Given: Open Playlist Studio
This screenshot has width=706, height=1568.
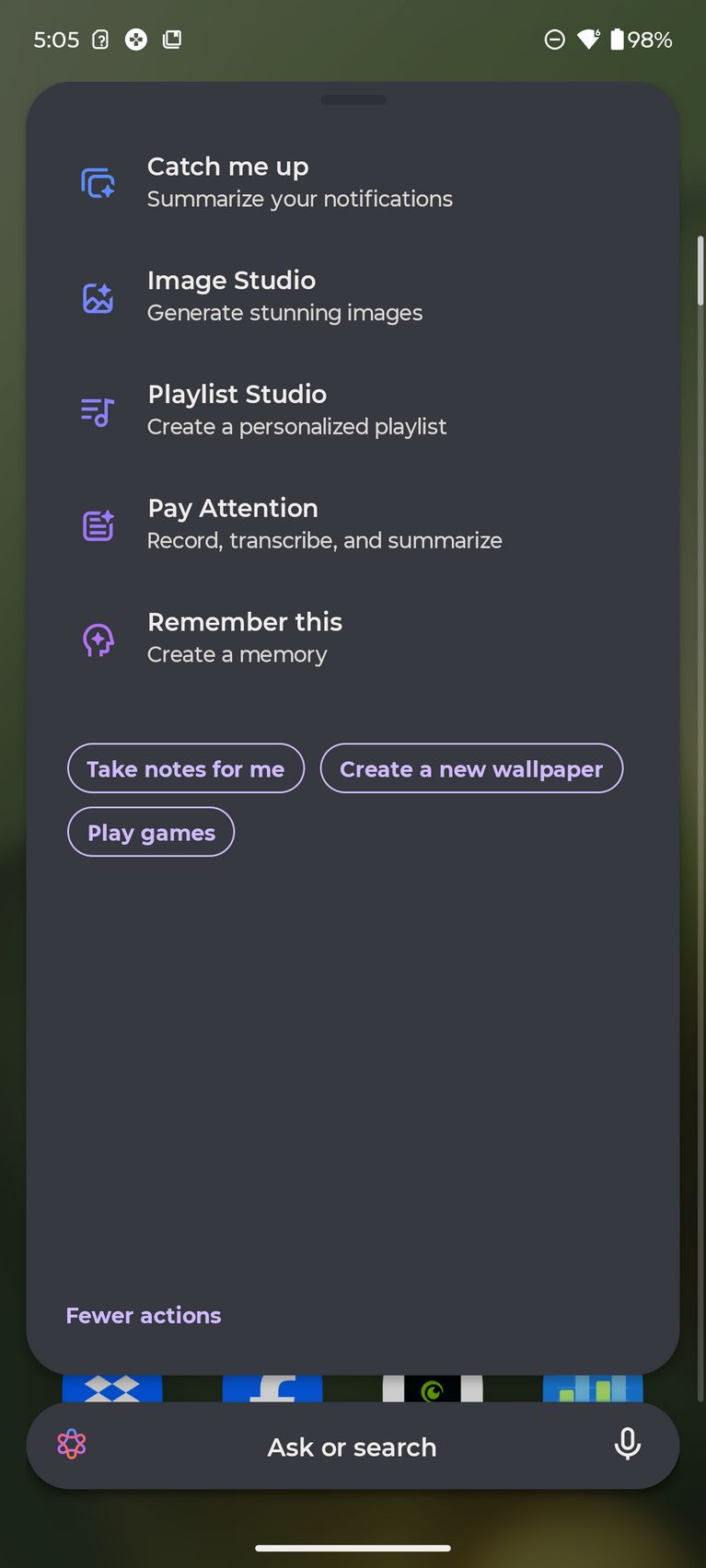Looking at the screenshot, I should click(353, 410).
